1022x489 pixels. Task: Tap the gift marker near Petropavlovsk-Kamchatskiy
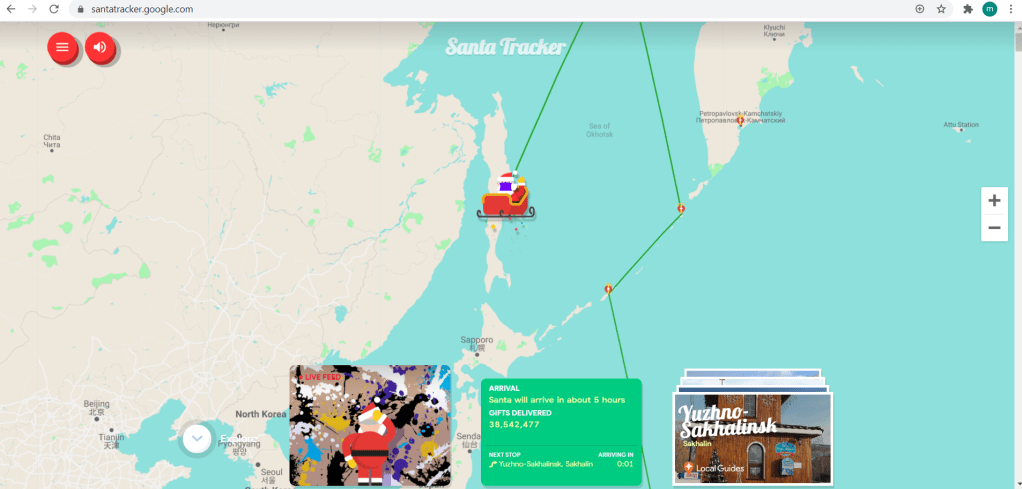(740, 122)
